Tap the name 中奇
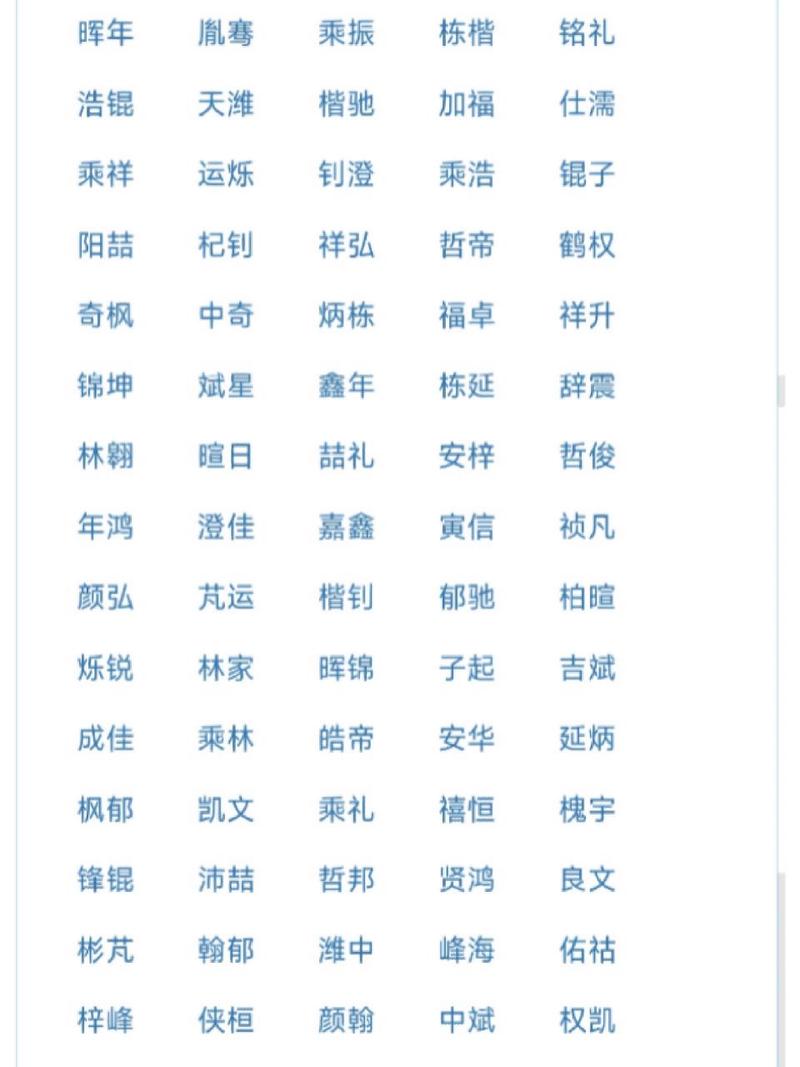This screenshot has height=1067, width=800. (x=226, y=316)
